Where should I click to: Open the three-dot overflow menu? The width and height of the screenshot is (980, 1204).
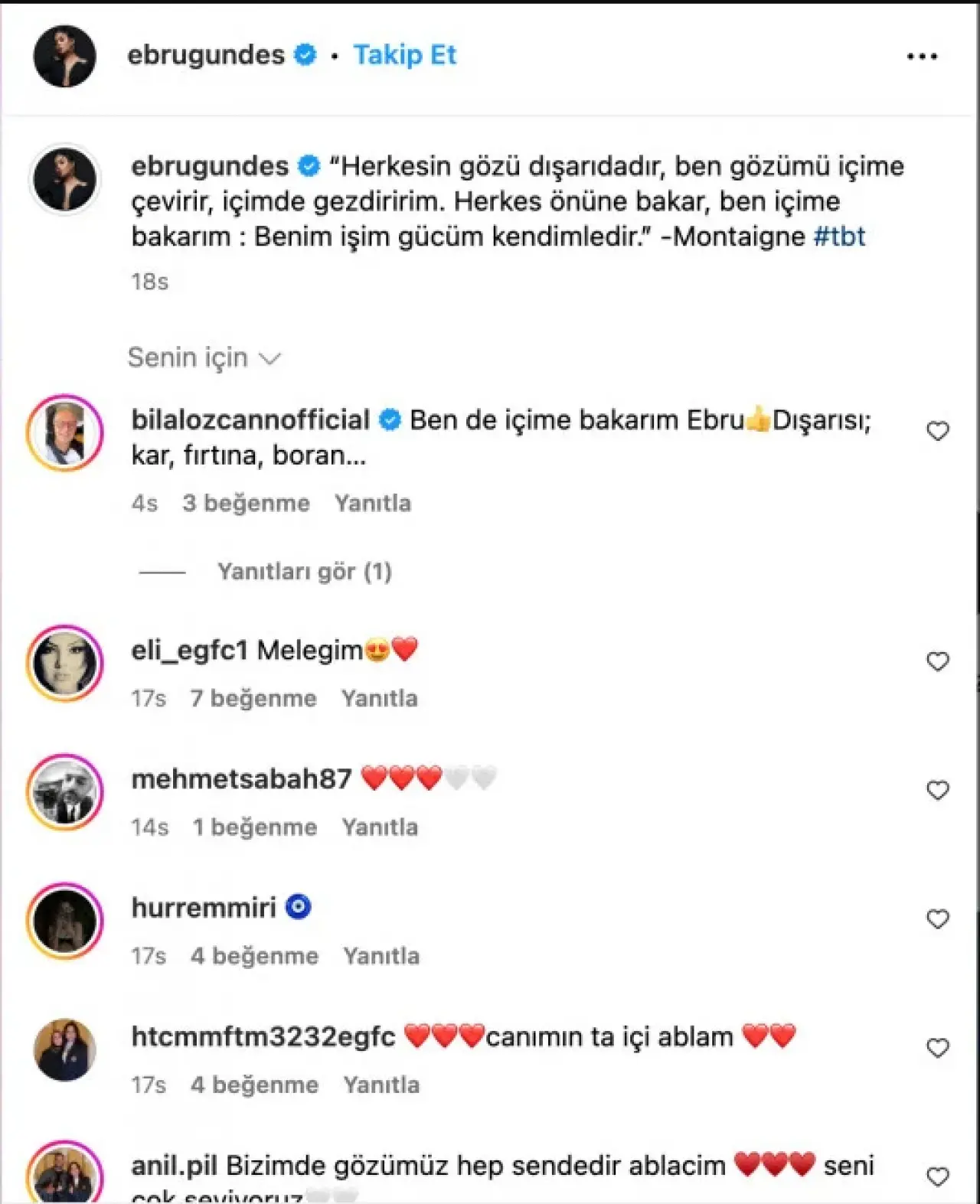point(922,56)
